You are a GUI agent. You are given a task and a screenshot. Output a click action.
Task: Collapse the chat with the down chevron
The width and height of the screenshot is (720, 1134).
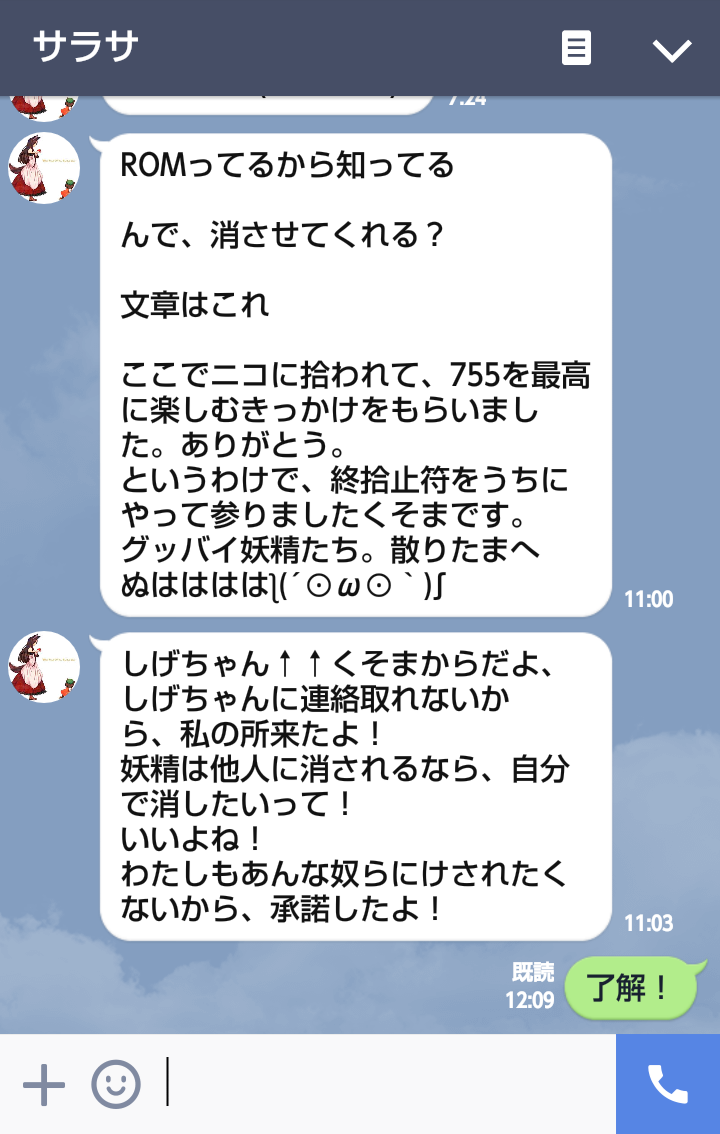click(674, 46)
